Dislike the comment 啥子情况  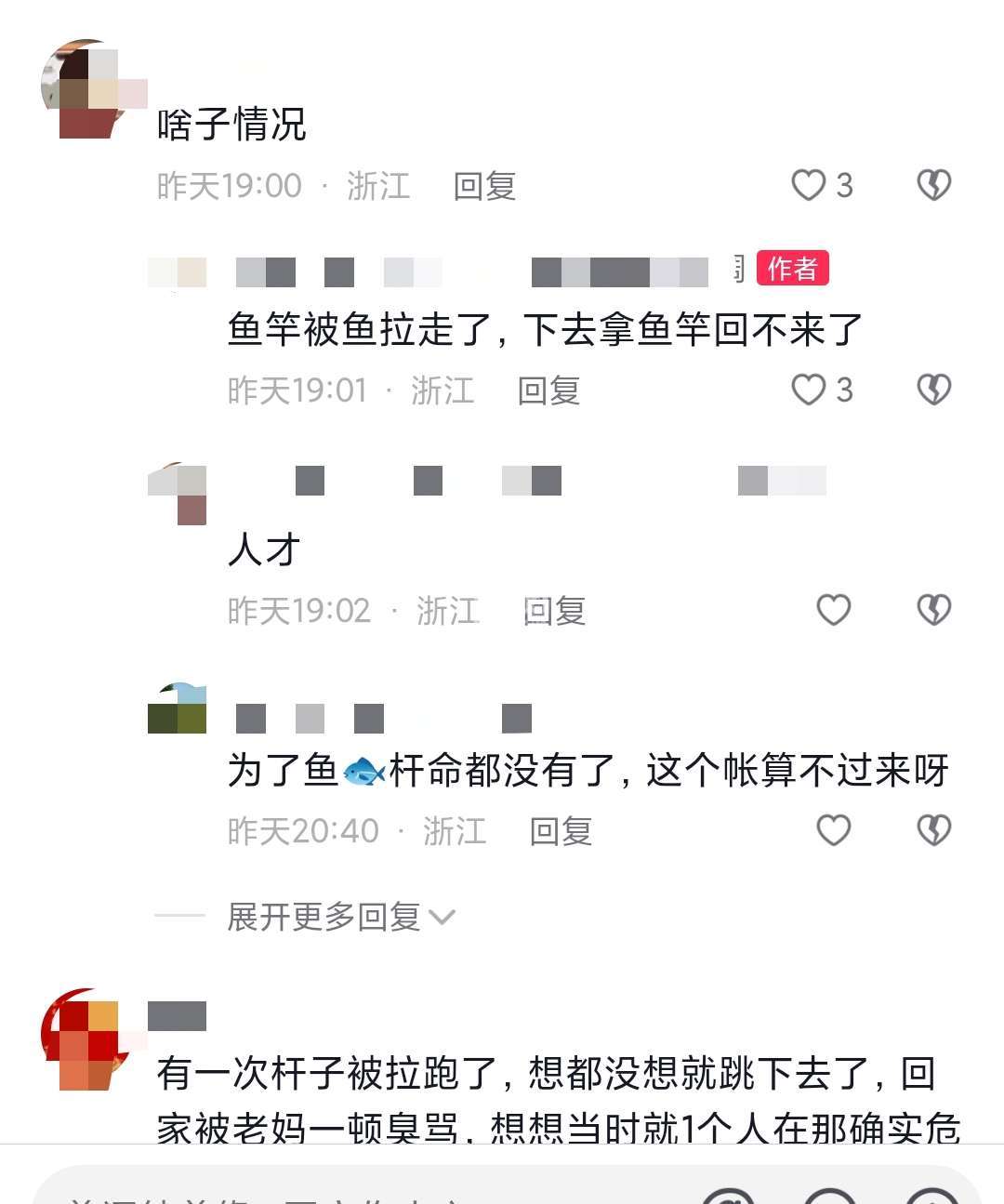(933, 185)
